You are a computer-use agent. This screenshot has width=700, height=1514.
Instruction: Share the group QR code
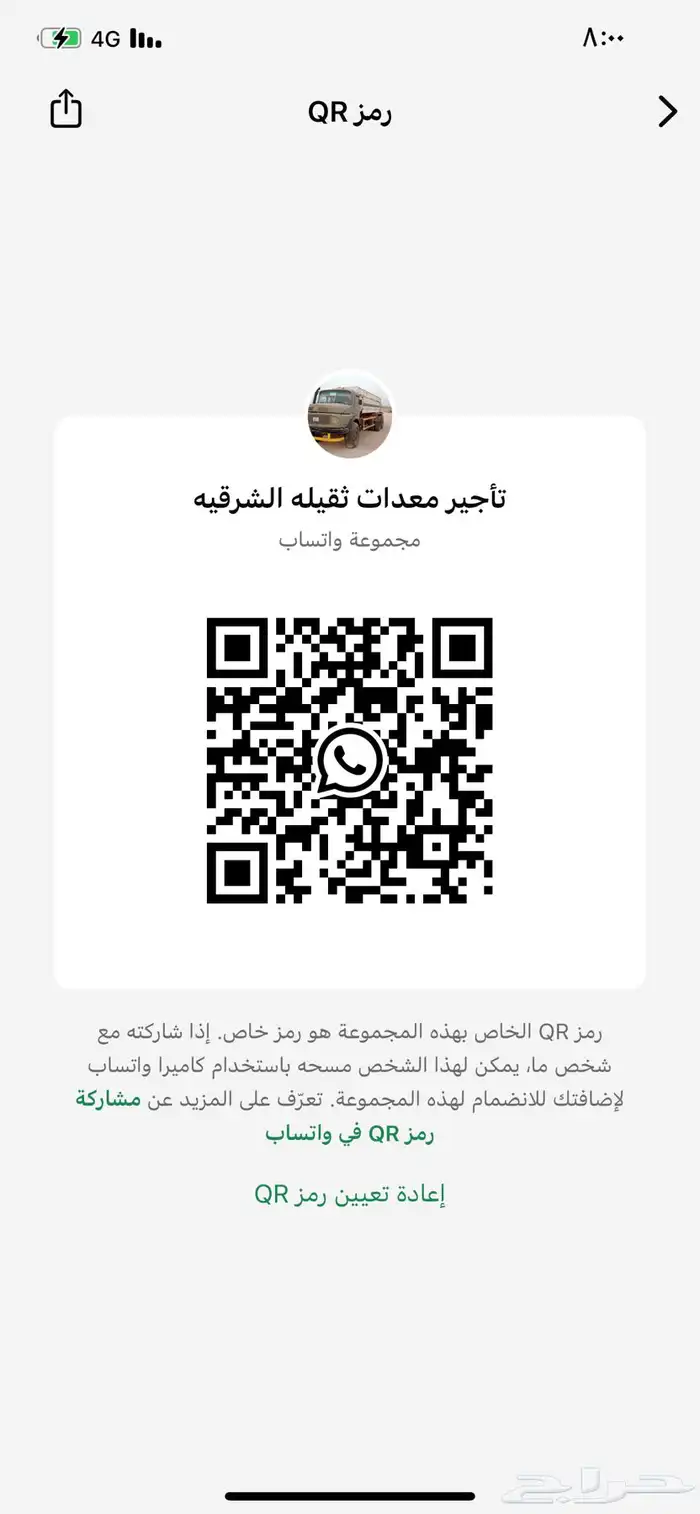[x=66, y=110]
